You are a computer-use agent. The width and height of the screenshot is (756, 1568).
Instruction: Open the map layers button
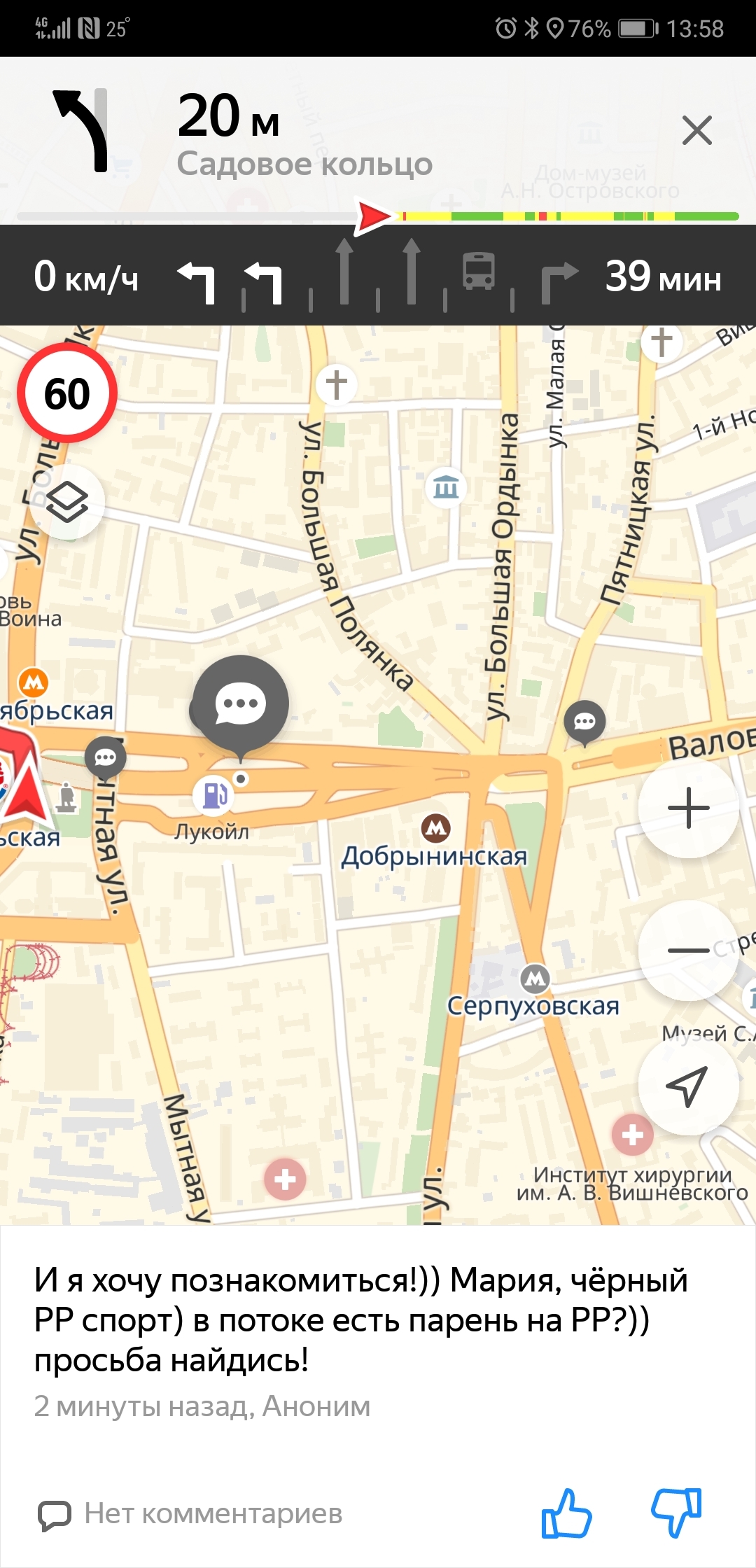coord(67,502)
